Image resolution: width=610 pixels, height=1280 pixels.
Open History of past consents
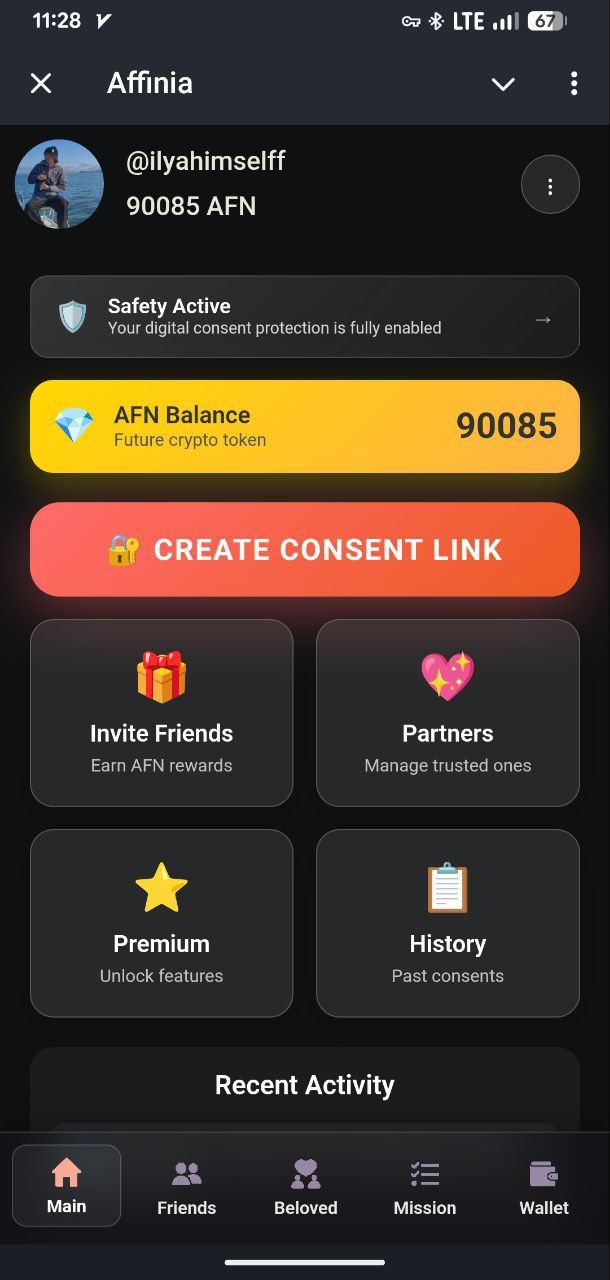click(448, 922)
